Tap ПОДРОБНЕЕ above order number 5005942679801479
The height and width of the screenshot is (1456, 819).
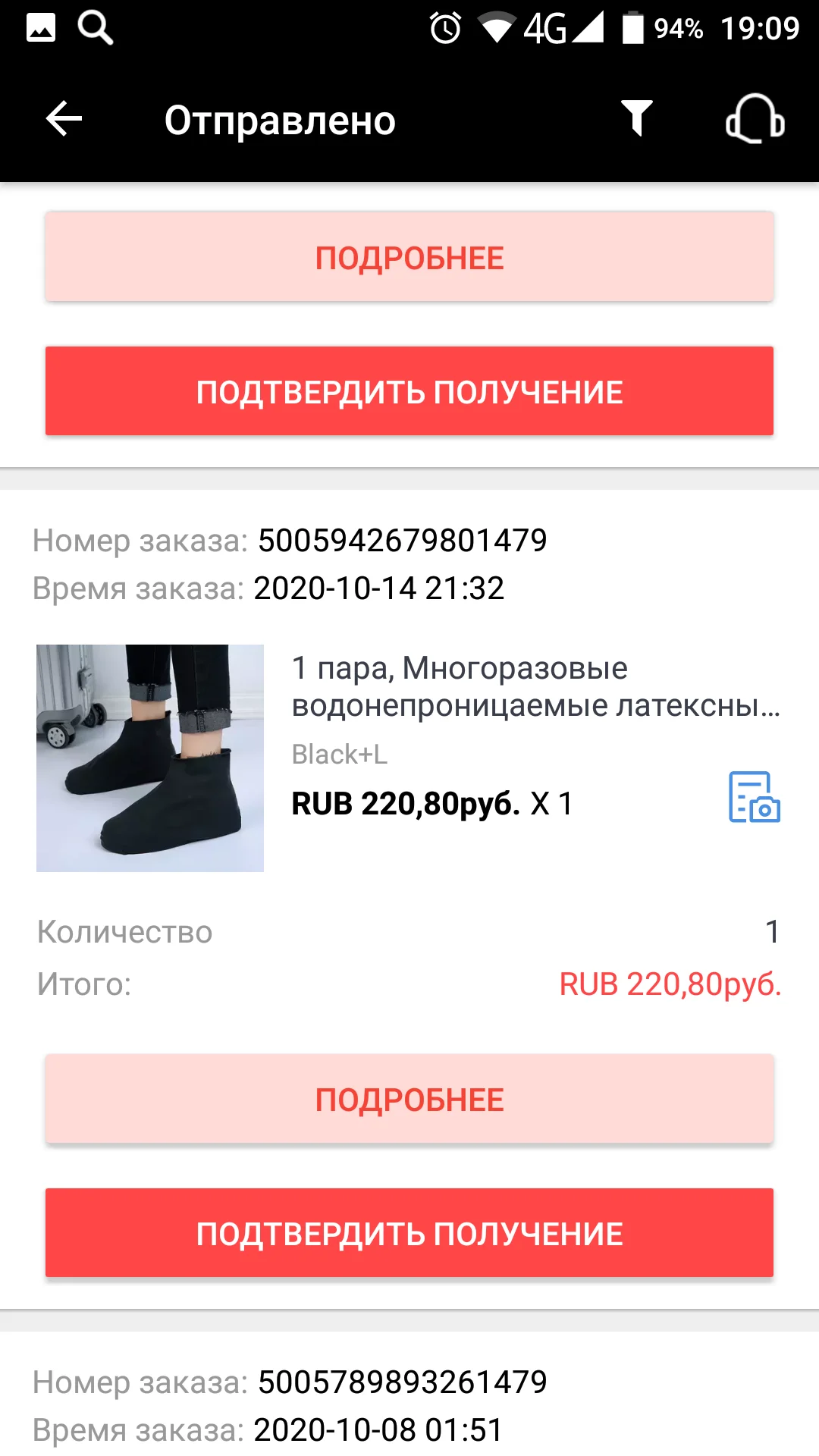coord(409,257)
